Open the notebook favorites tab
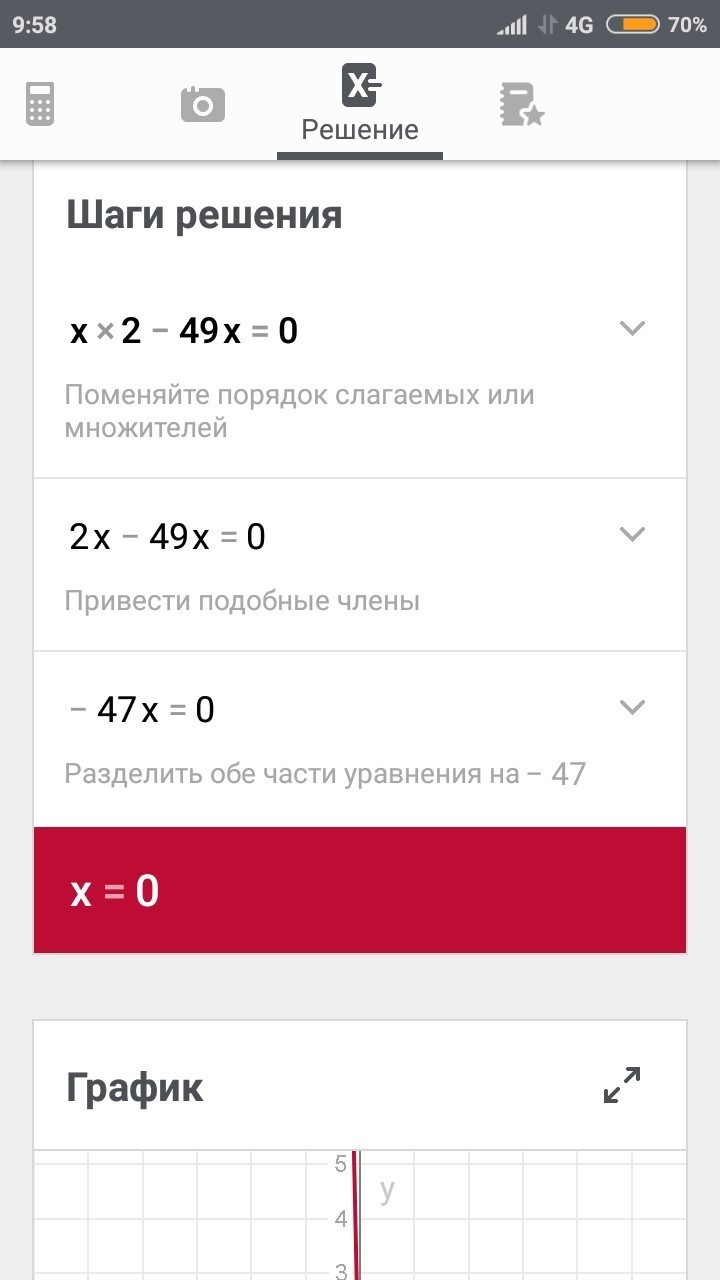Image resolution: width=720 pixels, height=1280 pixels. [521, 104]
